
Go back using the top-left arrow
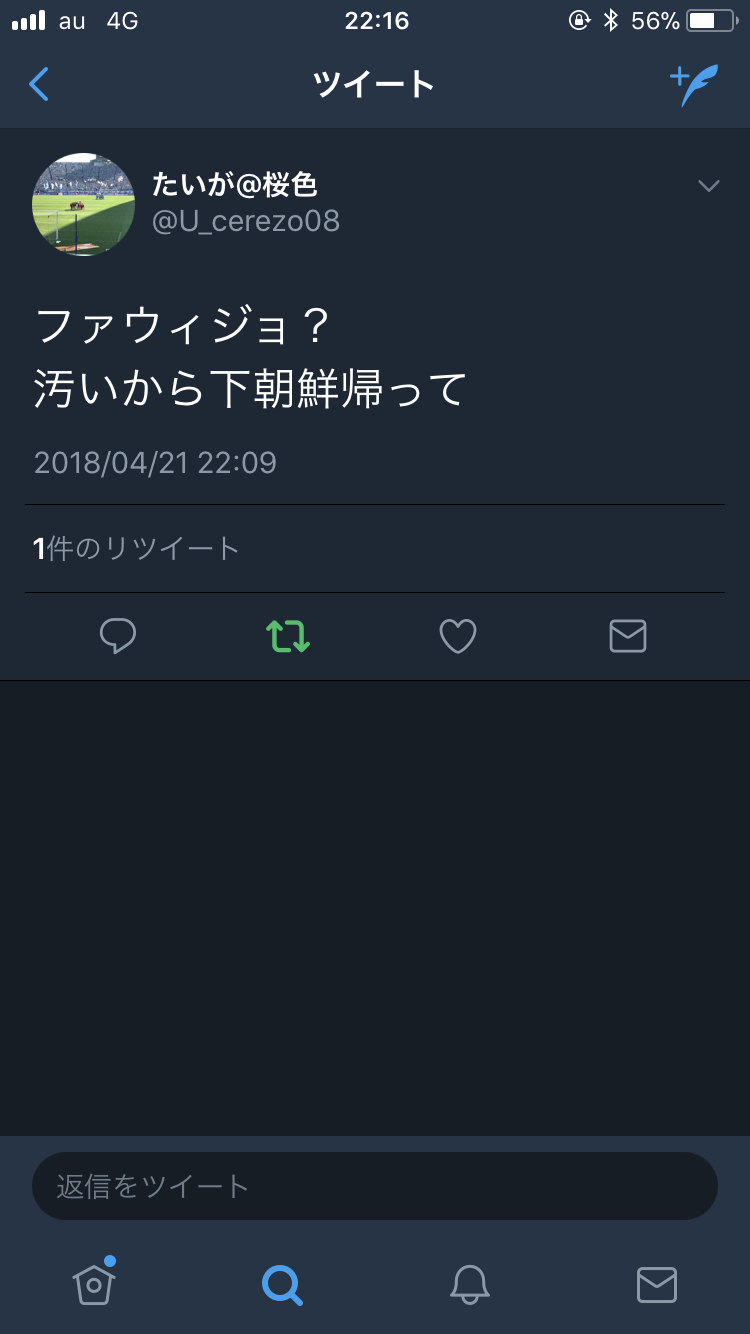[x=39, y=85]
